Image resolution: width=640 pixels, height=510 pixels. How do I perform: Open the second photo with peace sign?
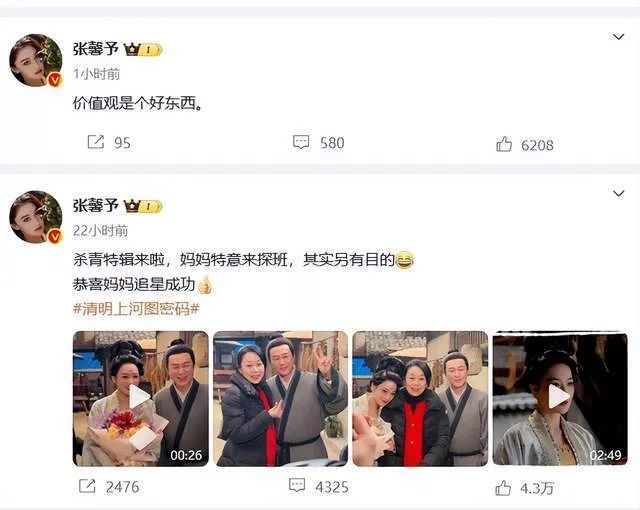click(280, 398)
